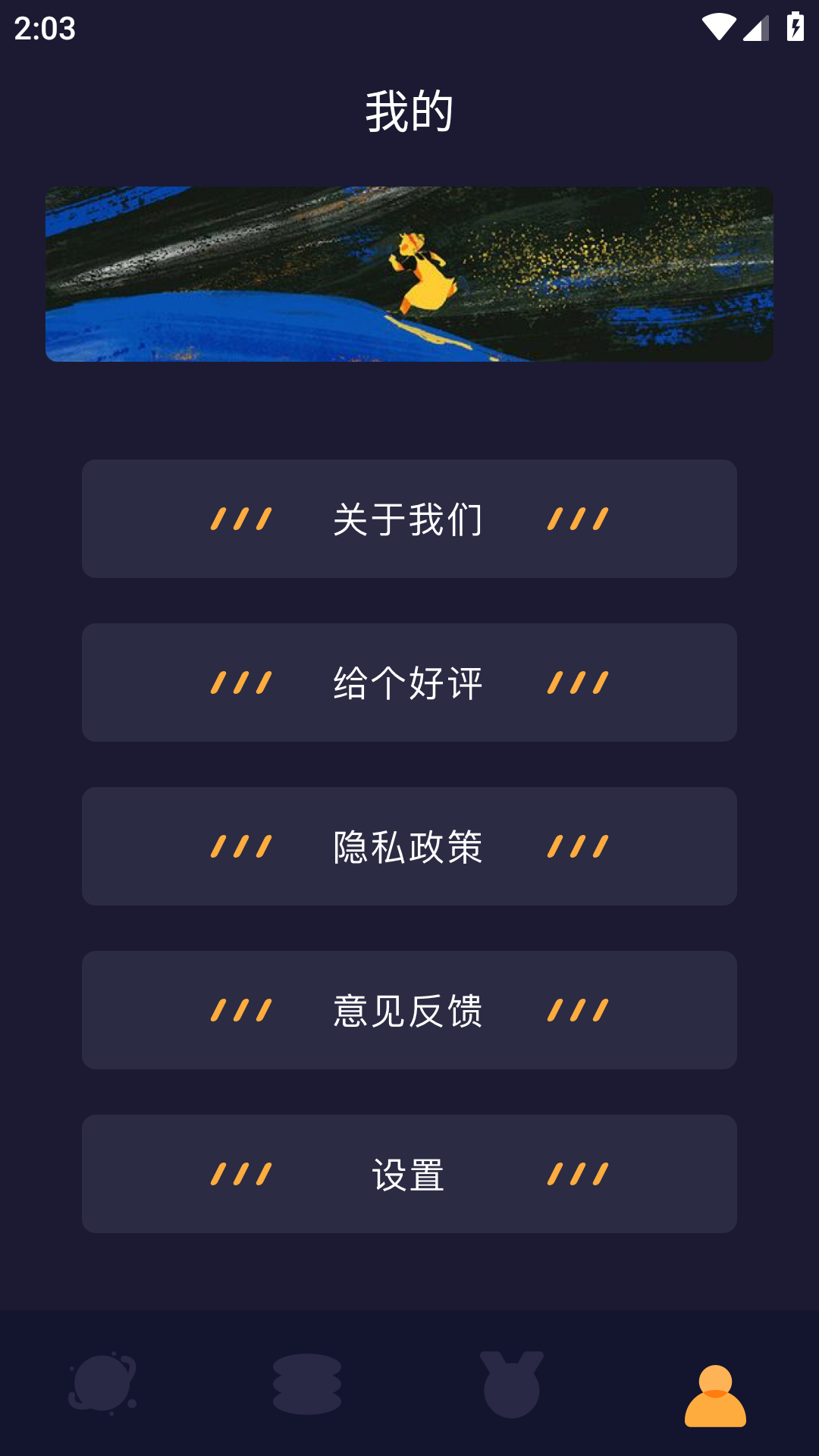
Task: Tap 给个好评 to rate the app
Action: tap(409, 682)
